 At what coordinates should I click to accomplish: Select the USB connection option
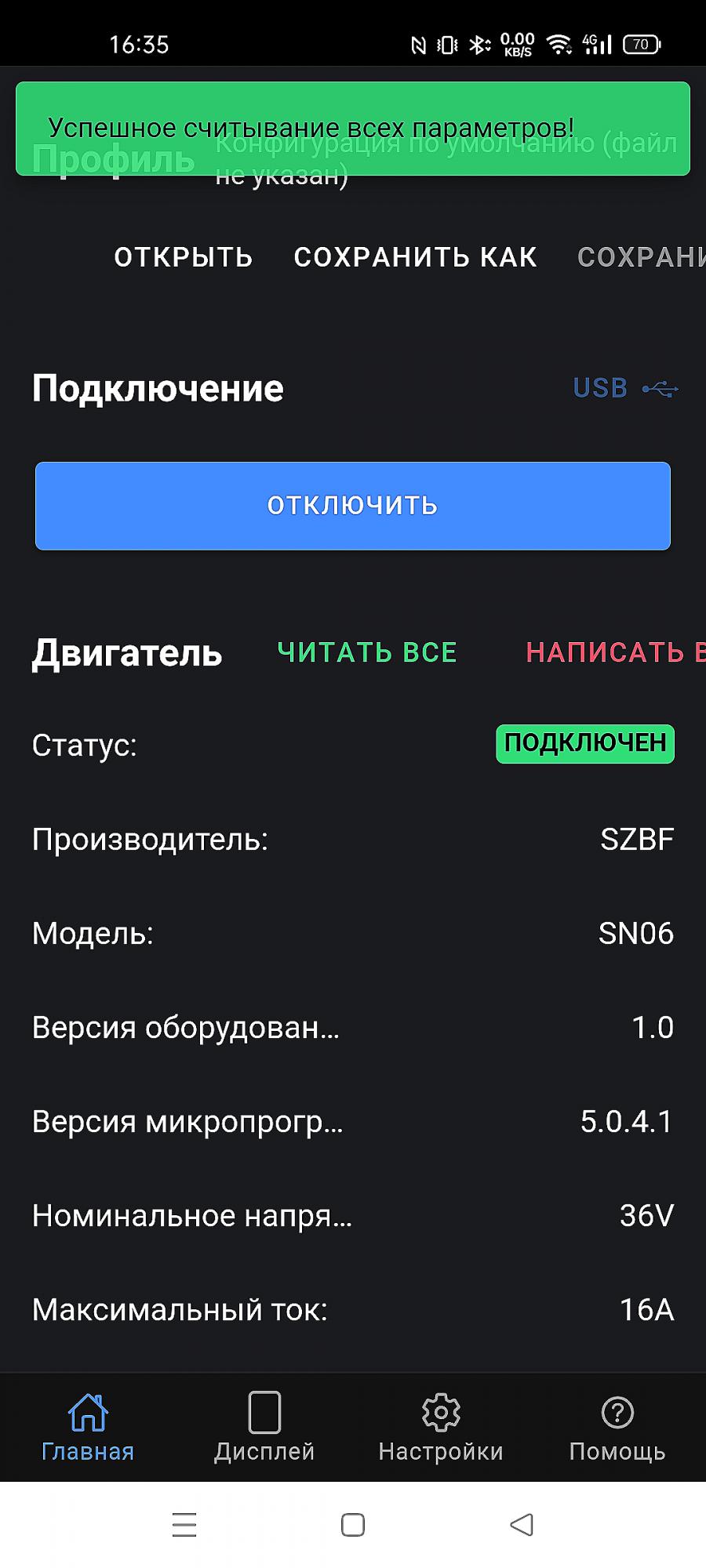tap(625, 388)
